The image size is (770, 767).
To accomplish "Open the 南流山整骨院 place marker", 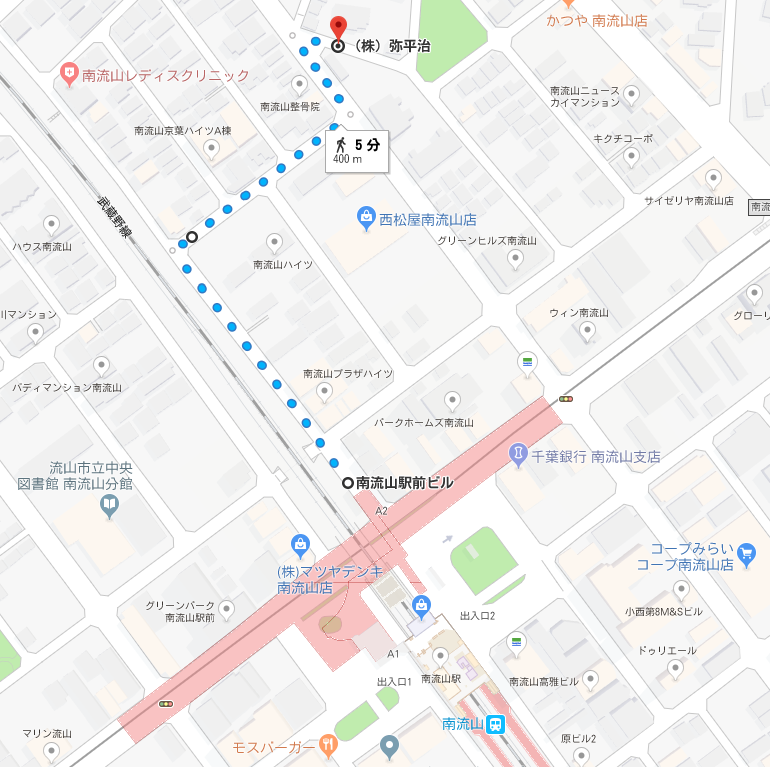I will (x=299, y=84).
